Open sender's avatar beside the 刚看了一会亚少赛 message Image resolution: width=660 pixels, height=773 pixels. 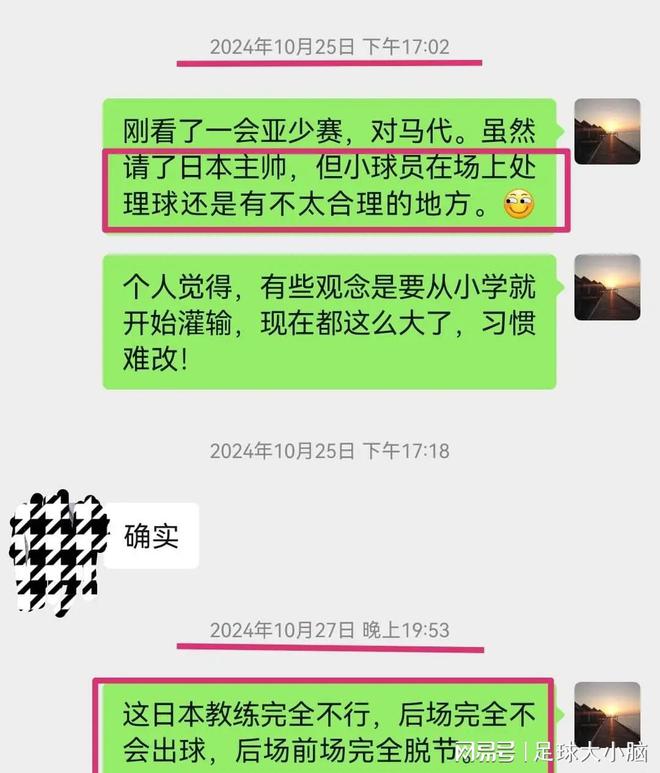[607, 131]
